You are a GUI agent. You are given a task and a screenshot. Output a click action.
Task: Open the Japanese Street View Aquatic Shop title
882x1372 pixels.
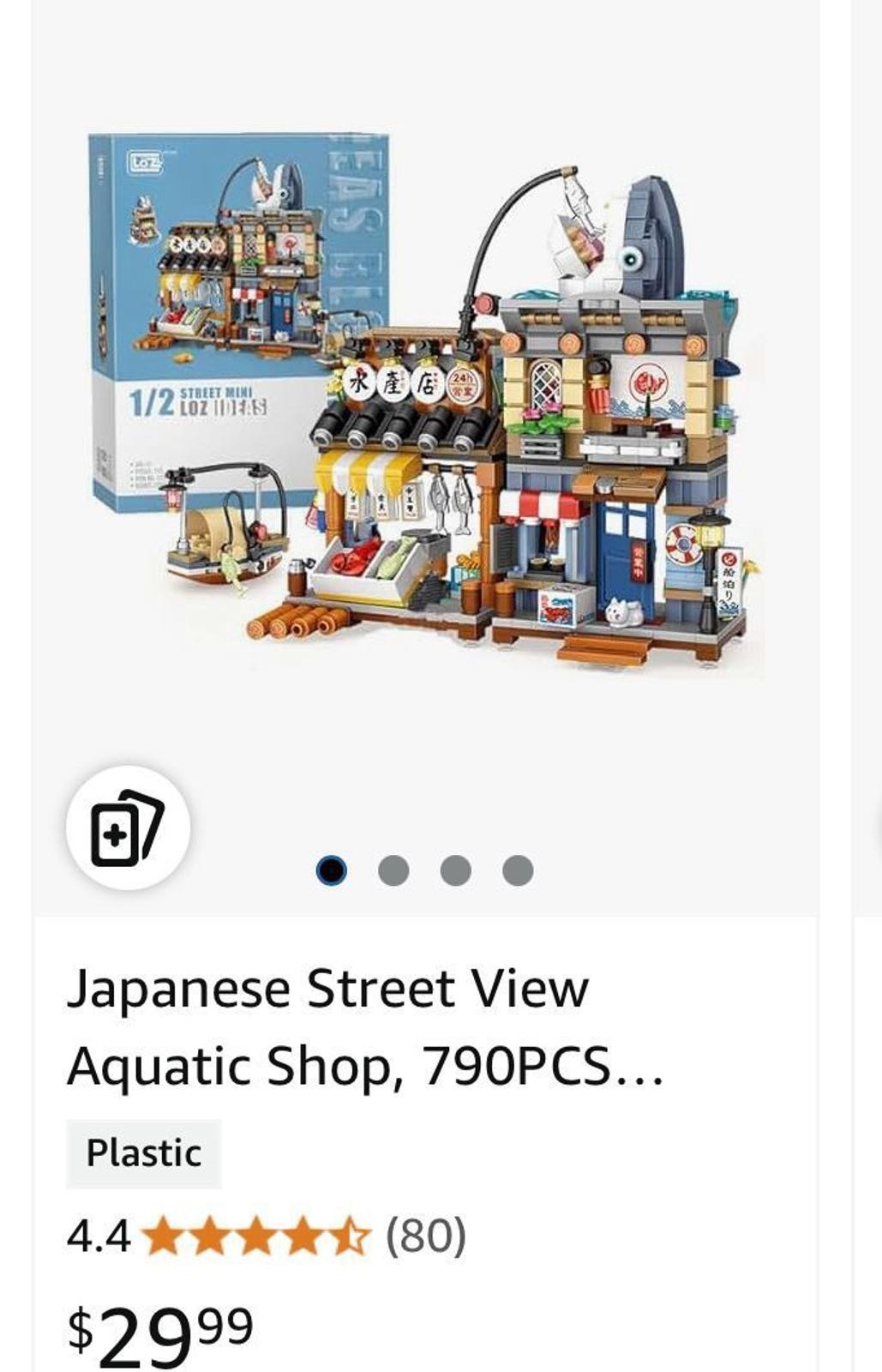tap(366, 1026)
